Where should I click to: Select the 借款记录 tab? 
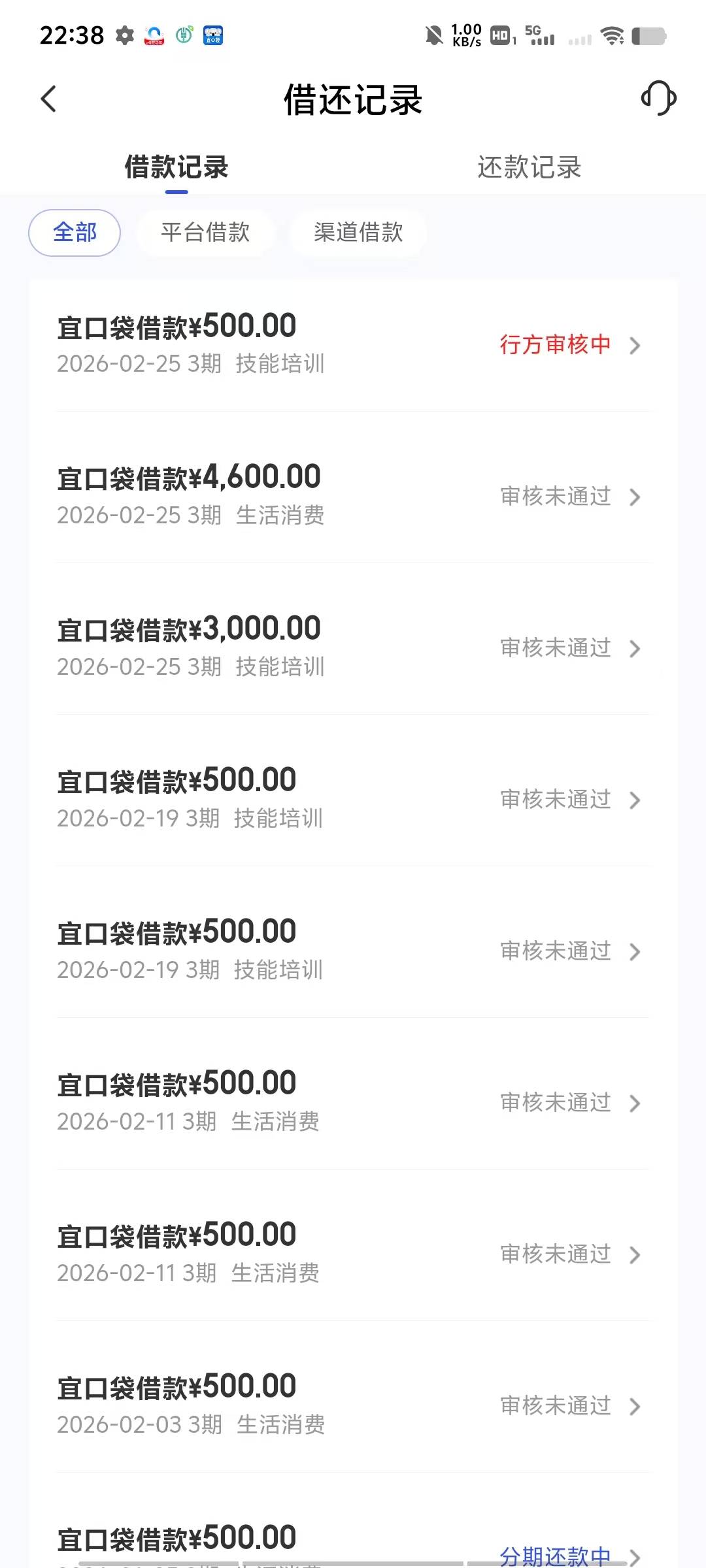click(176, 167)
